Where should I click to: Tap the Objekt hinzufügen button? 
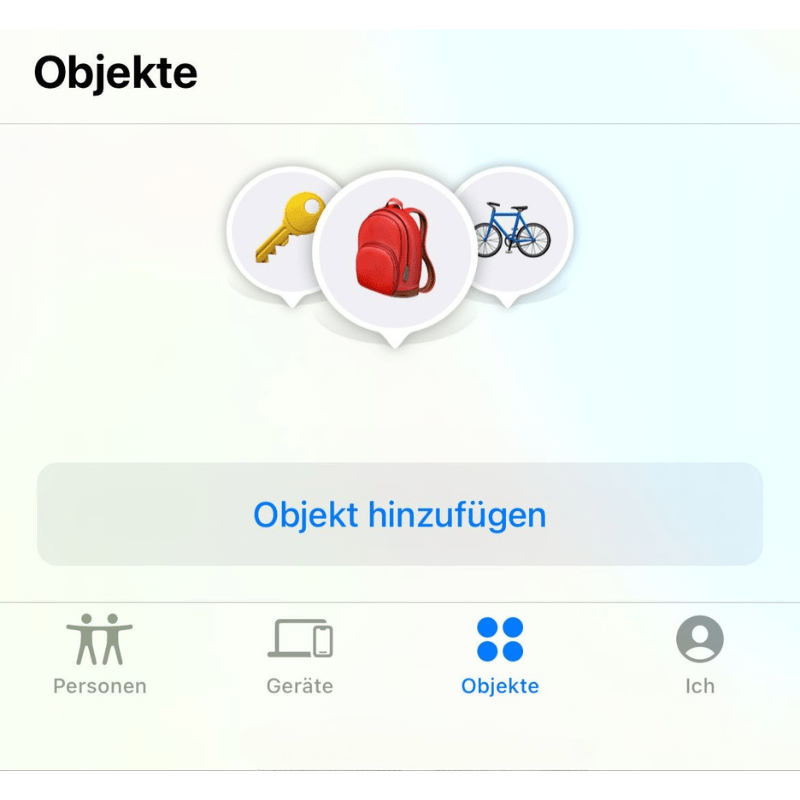[400, 515]
